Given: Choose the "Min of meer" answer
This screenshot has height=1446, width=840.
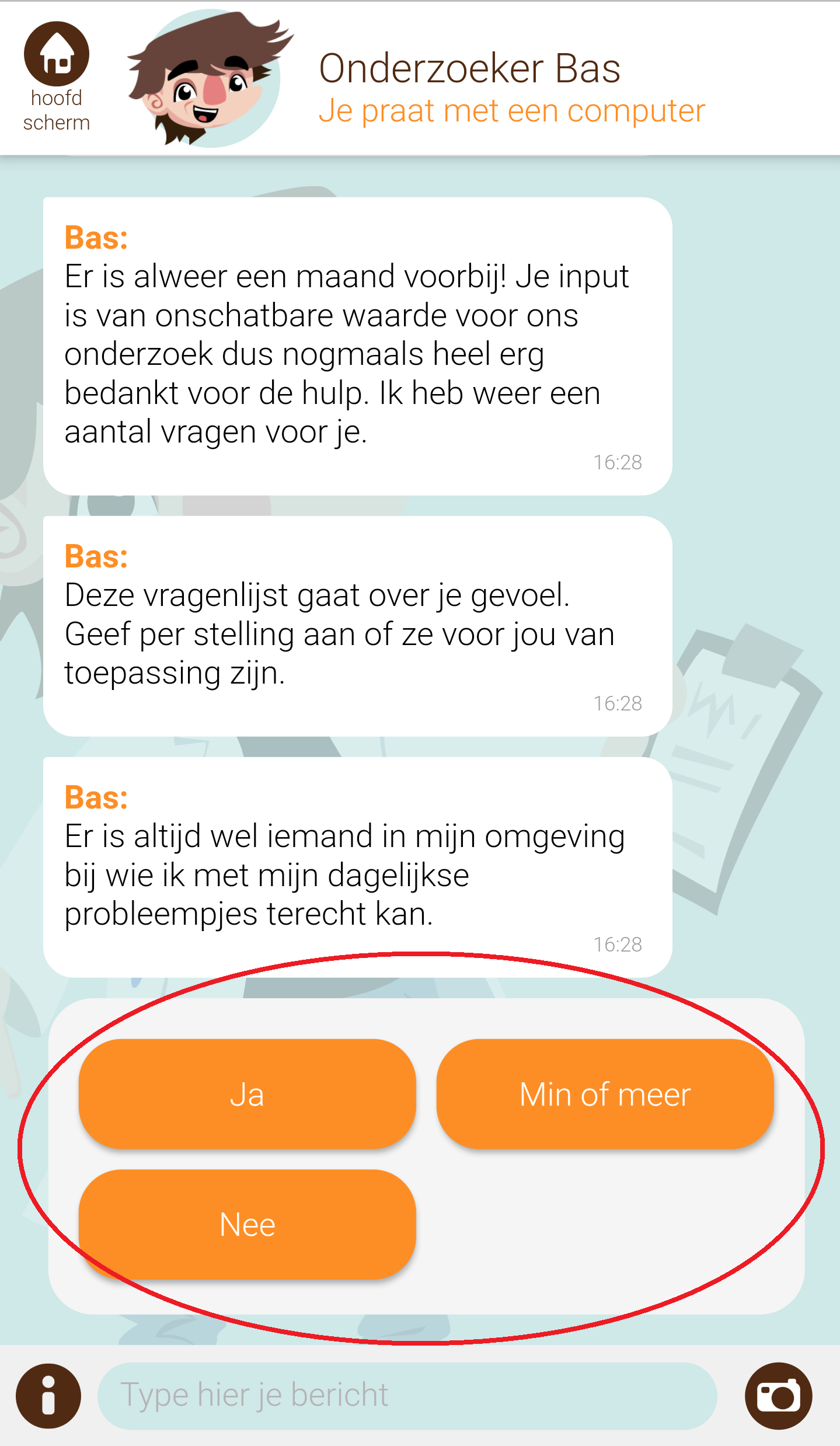Looking at the screenshot, I should point(605,1094).
